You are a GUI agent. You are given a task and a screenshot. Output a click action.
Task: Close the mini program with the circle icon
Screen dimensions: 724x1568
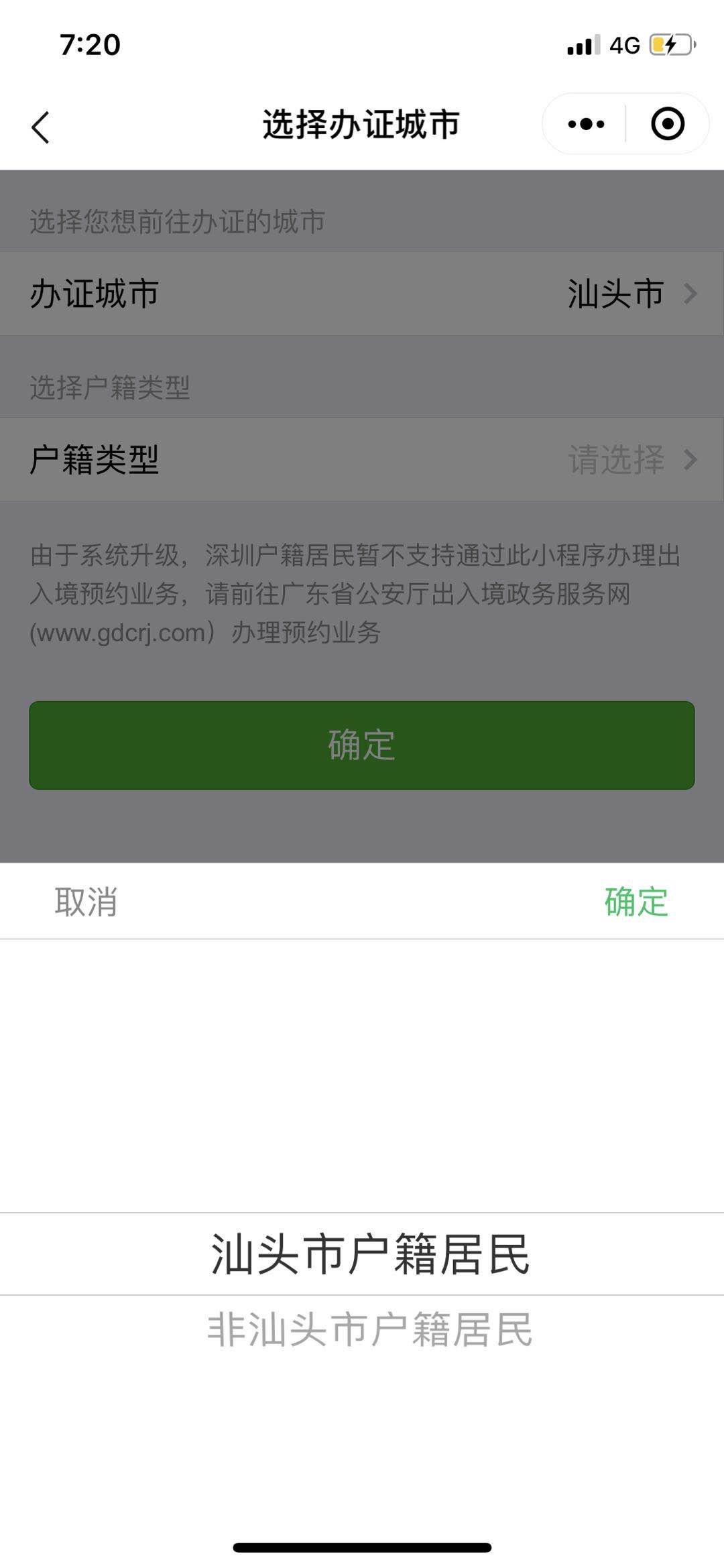[x=667, y=124]
